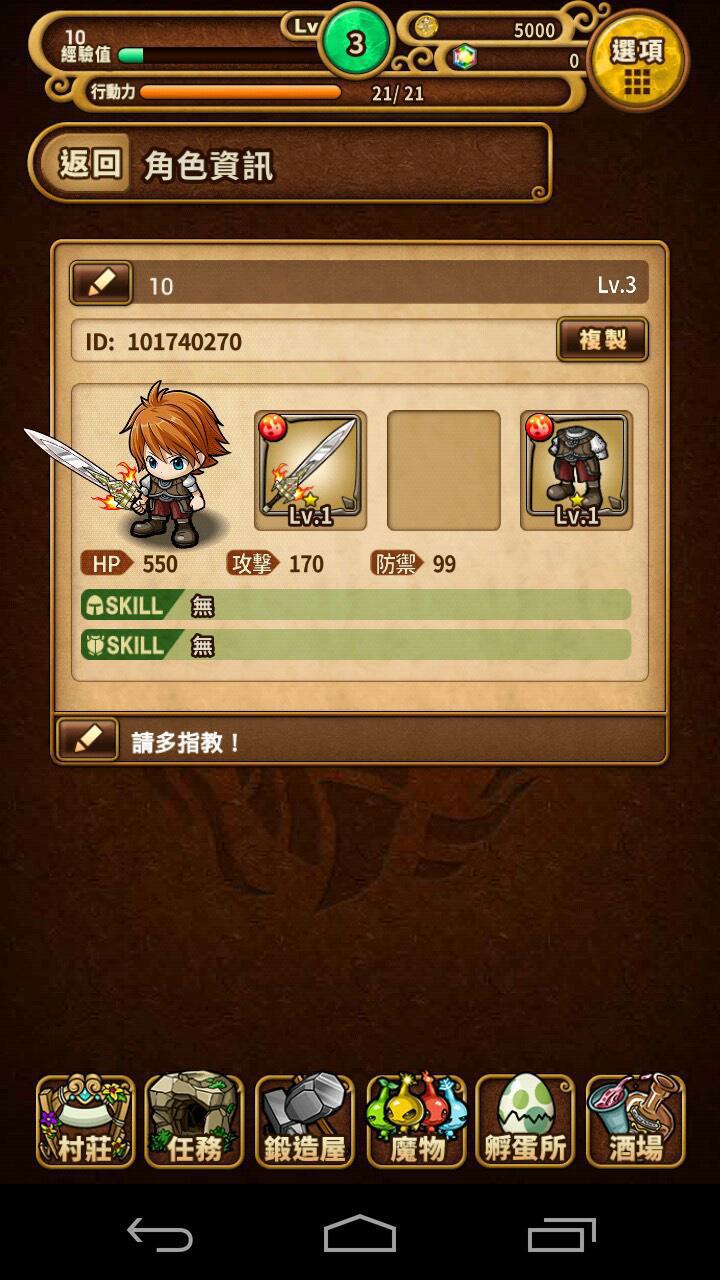The height and width of the screenshot is (1280, 720).
Task: Open the equipped armor slot
Action: pyautogui.click(x=577, y=470)
